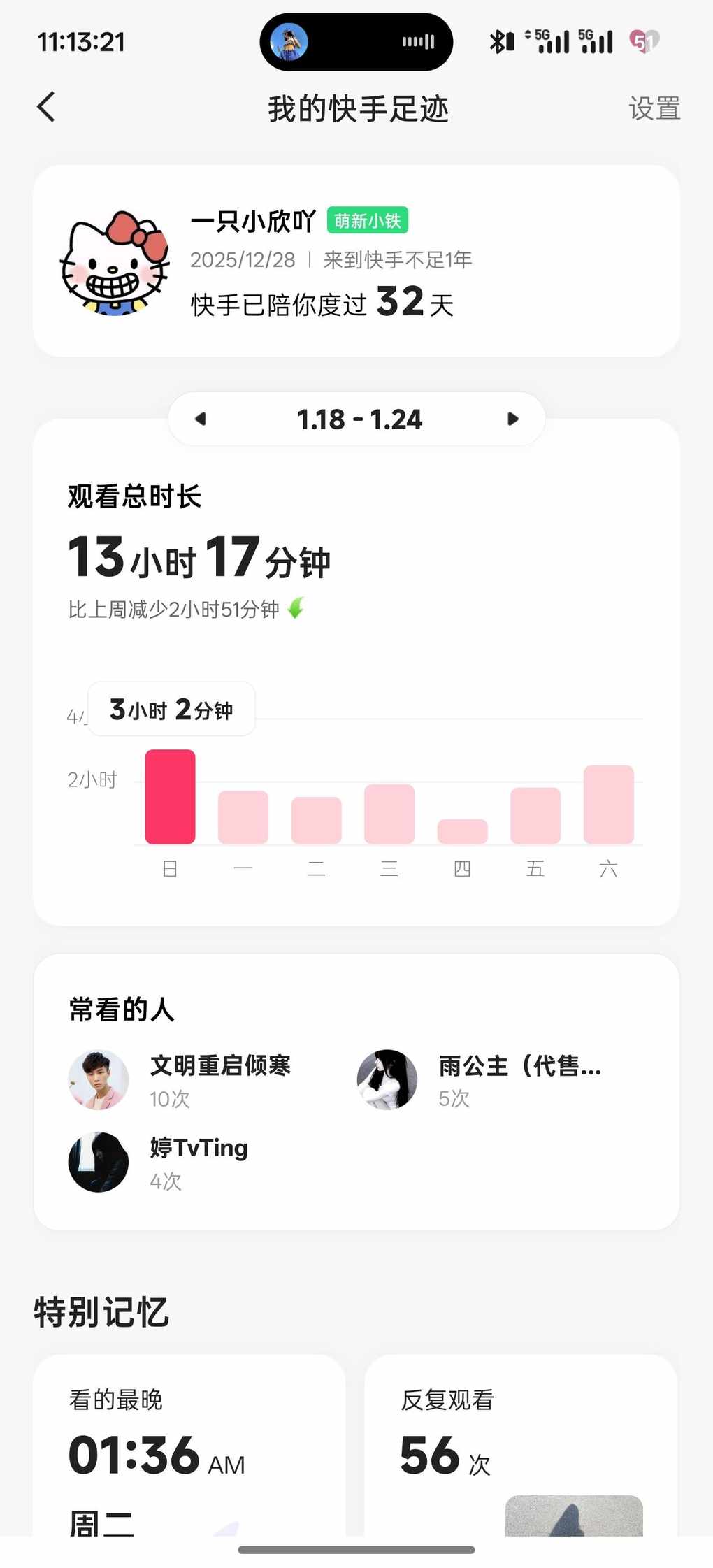Viewport: 713px width, 1568px height.
Task: Select the 三 (Wednesday) bar in the chart
Action: click(x=389, y=814)
